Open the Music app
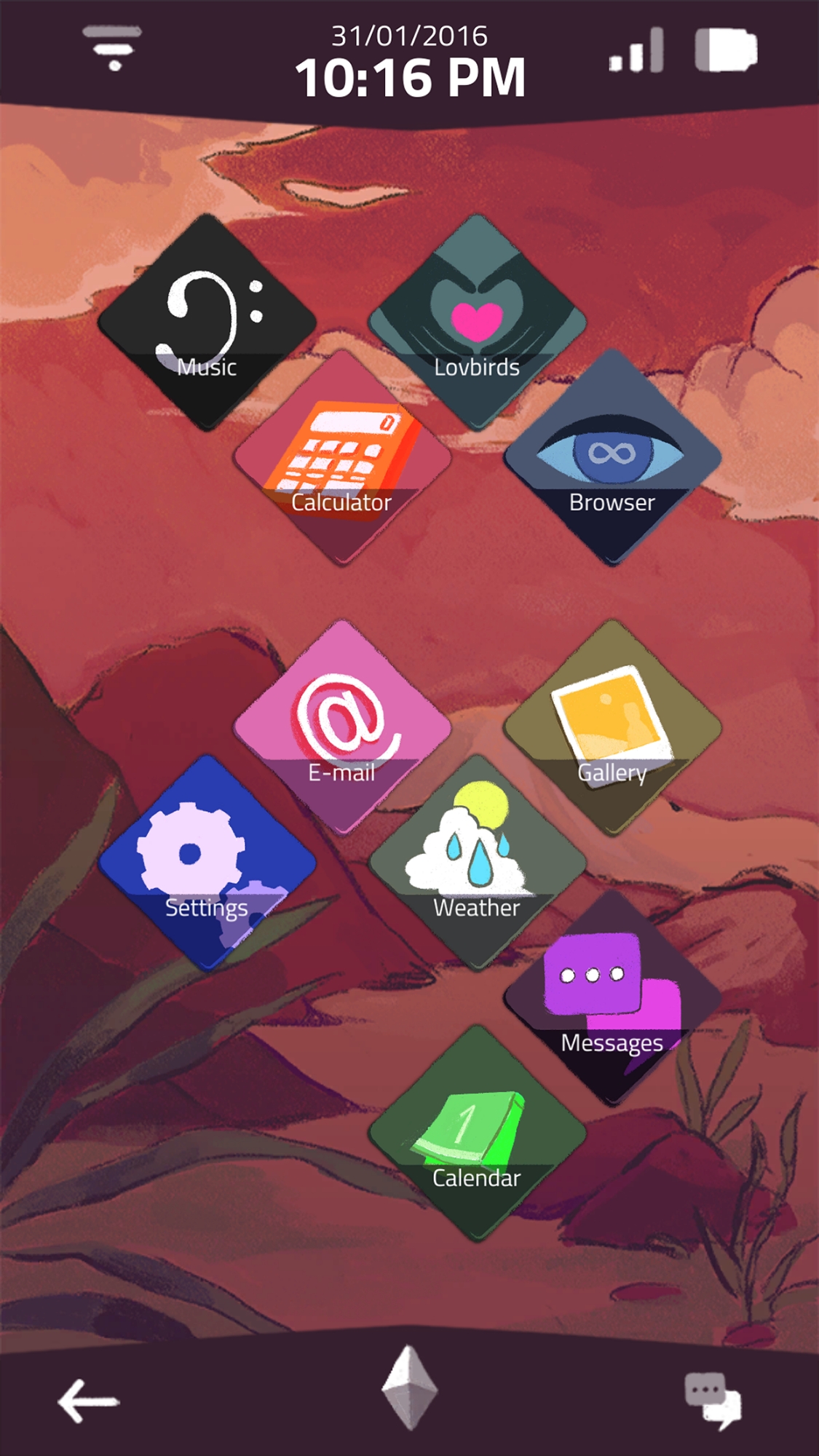Image resolution: width=819 pixels, height=1456 pixels. click(x=207, y=321)
